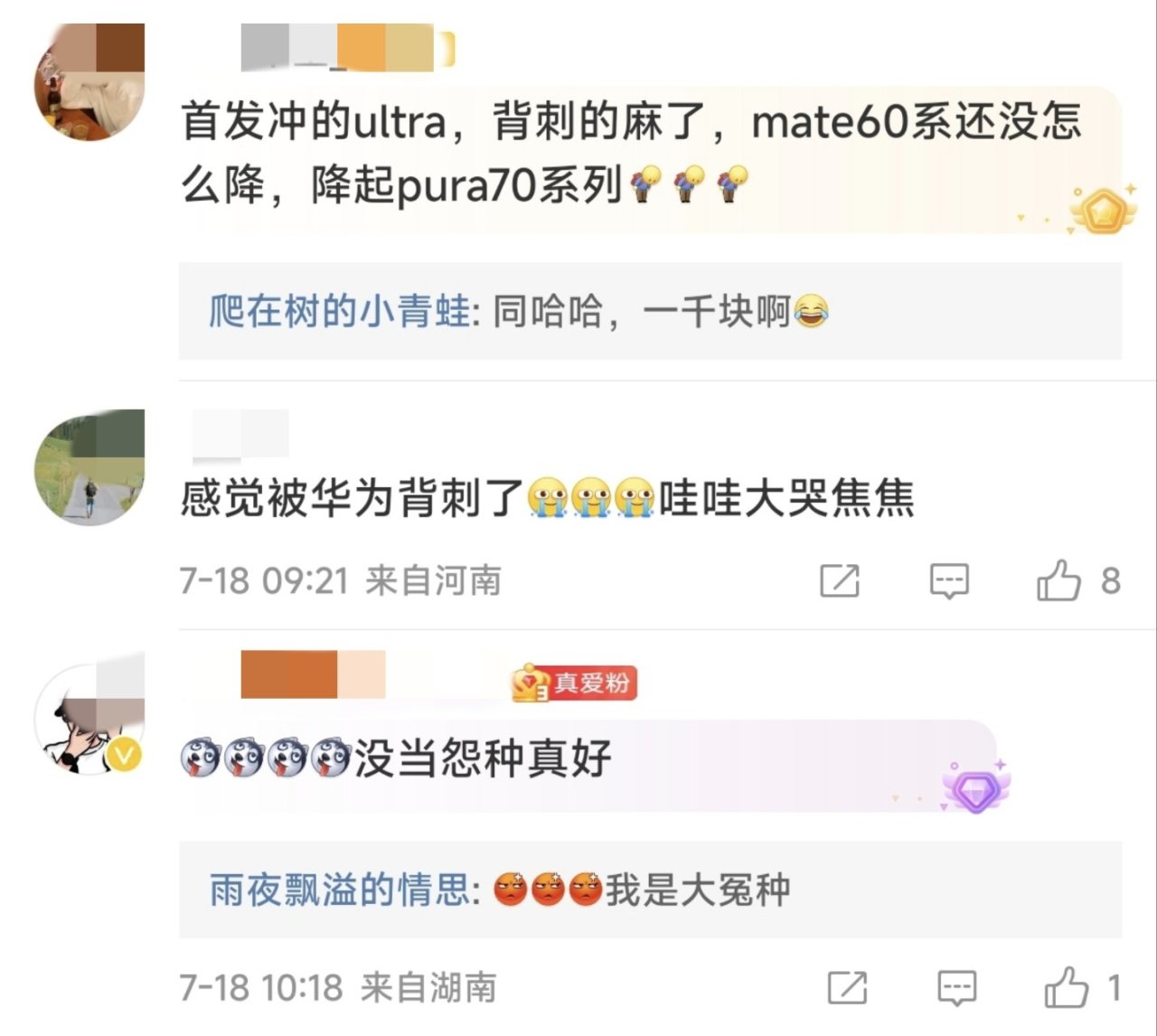Open avatar of 感觉被华为背刺了 commenter

pyautogui.click(x=89, y=468)
